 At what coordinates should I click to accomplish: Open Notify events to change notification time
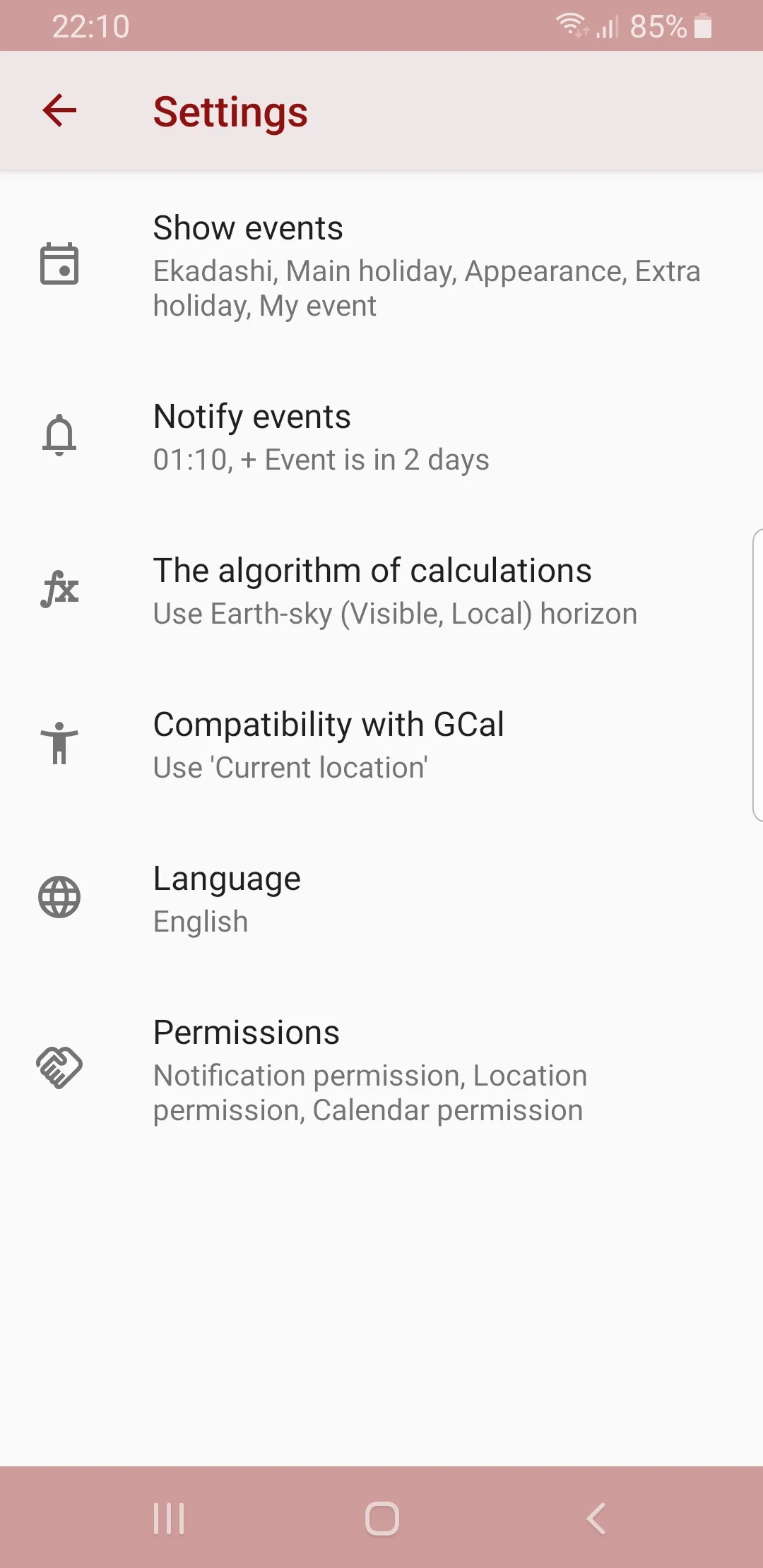tap(381, 436)
